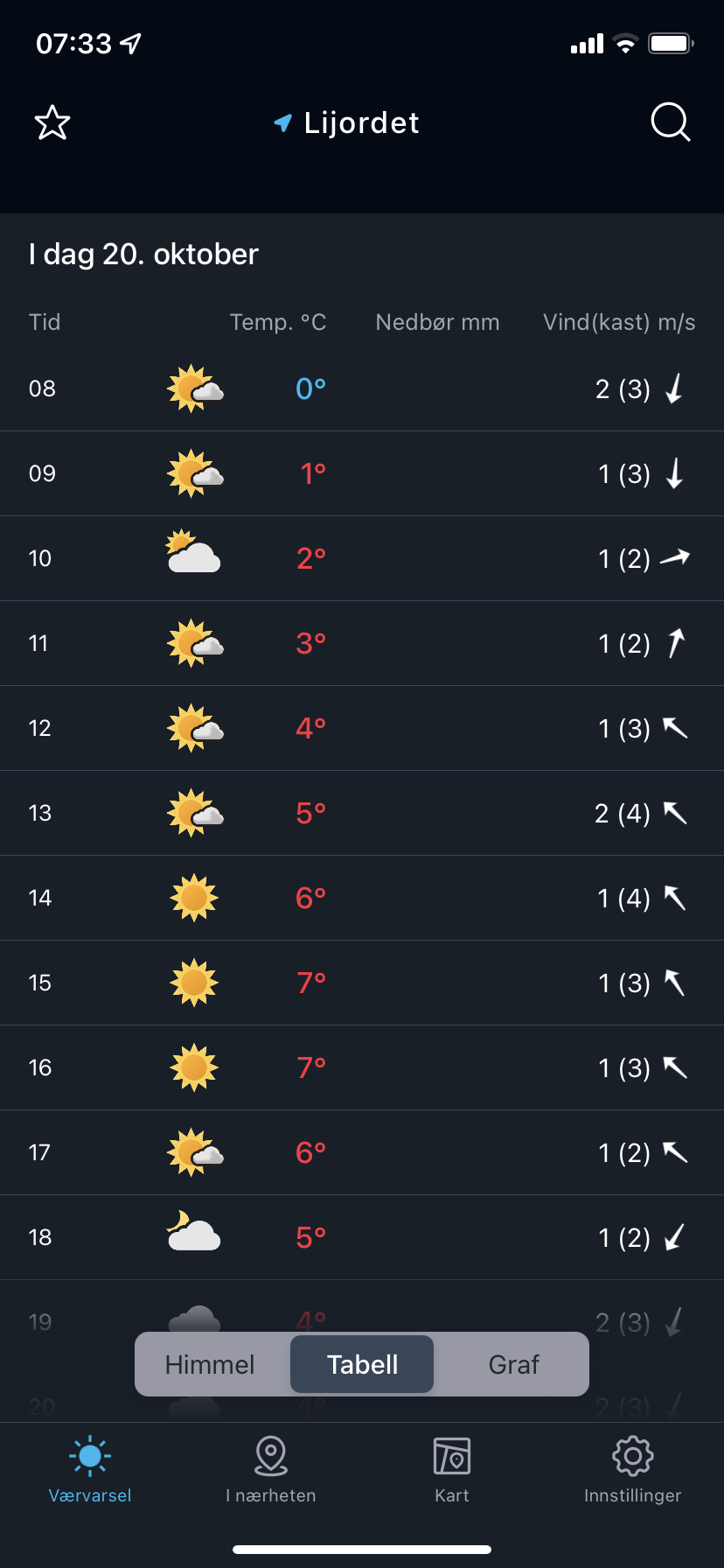Select the Tabell segment

362,1364
